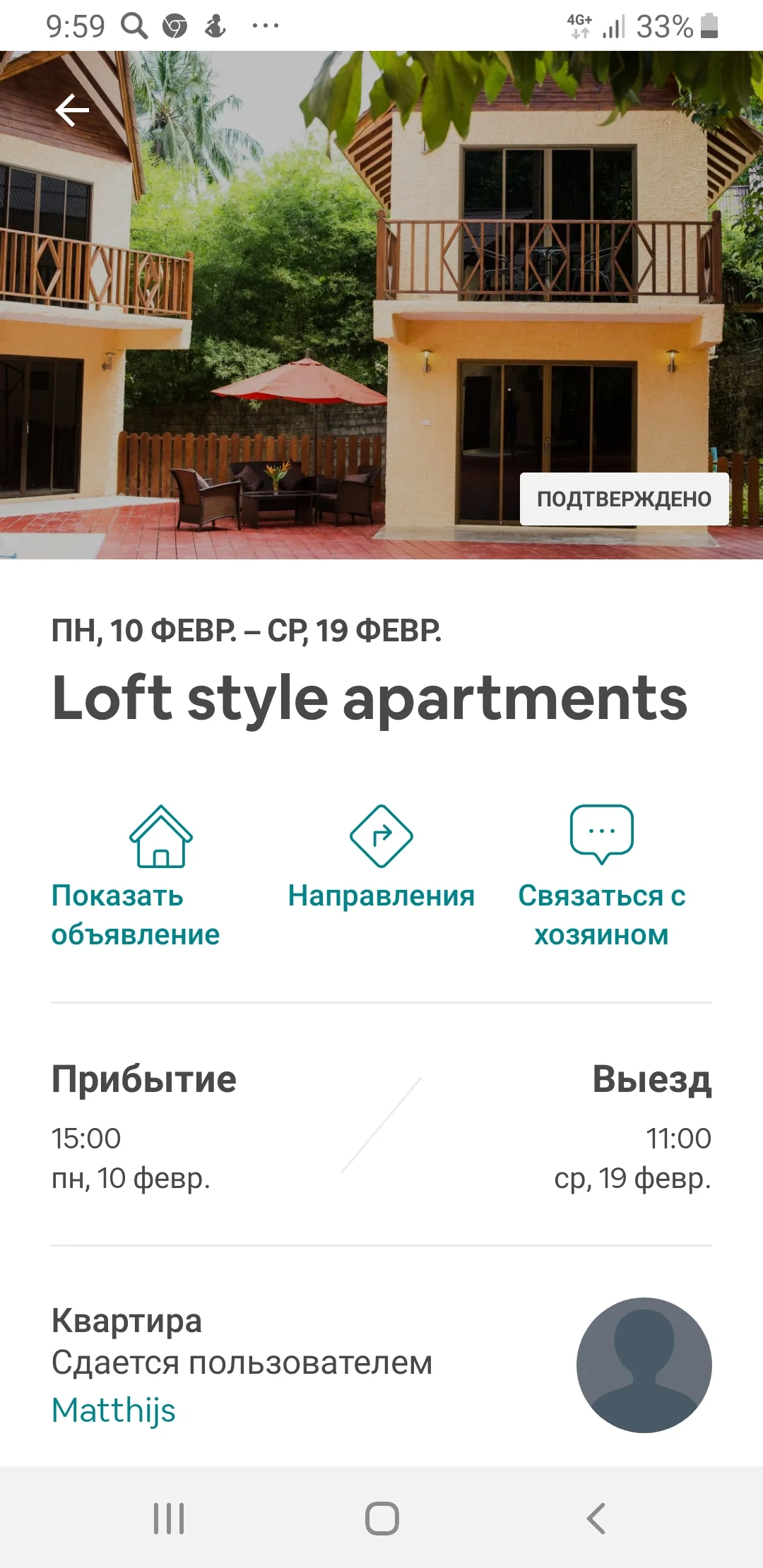Screen dimensions: 763x1568
Task: Open the host avatar picture
Action: [645, 1365]
